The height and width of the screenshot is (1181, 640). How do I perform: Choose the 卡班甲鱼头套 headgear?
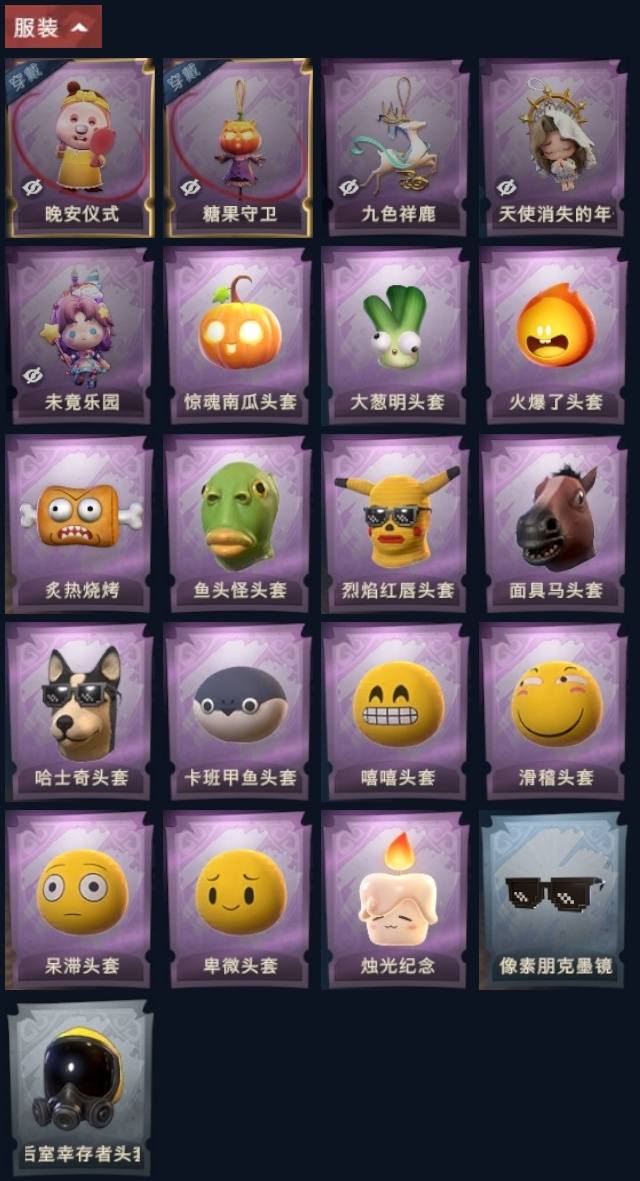coord(238,712)
